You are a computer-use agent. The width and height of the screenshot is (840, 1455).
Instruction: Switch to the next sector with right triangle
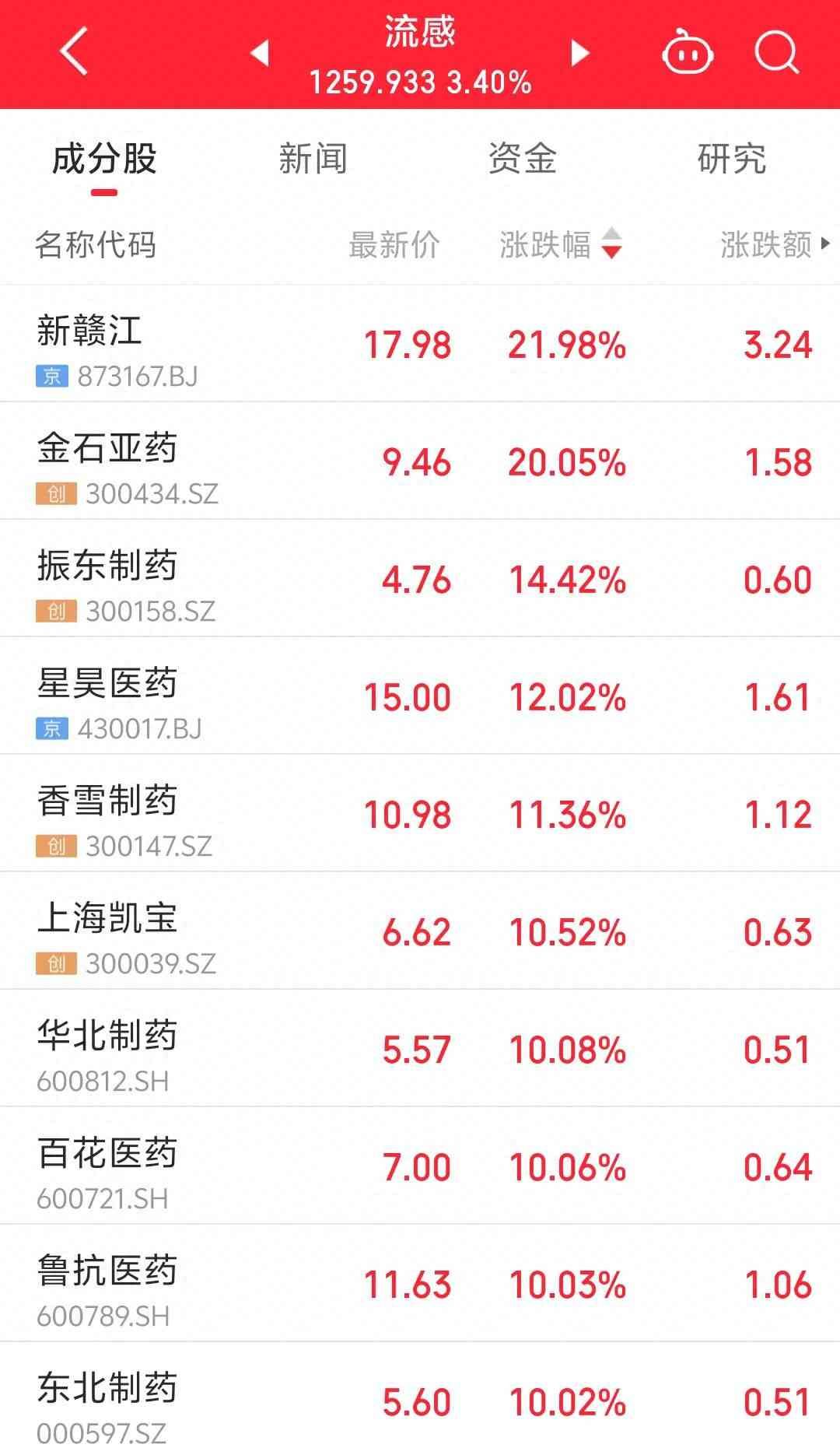tap(579, 53)
